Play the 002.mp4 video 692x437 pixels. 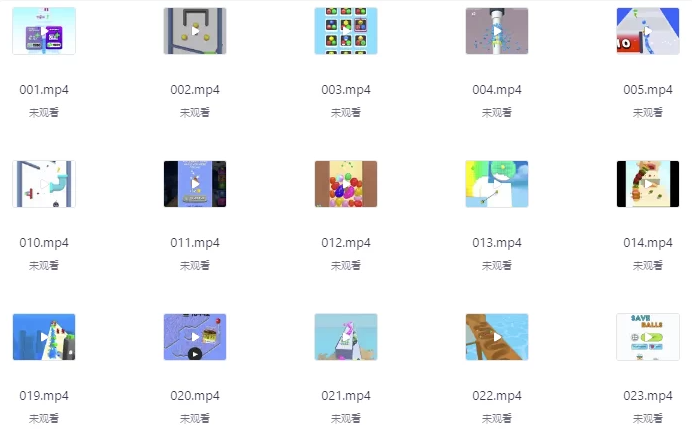195,31
